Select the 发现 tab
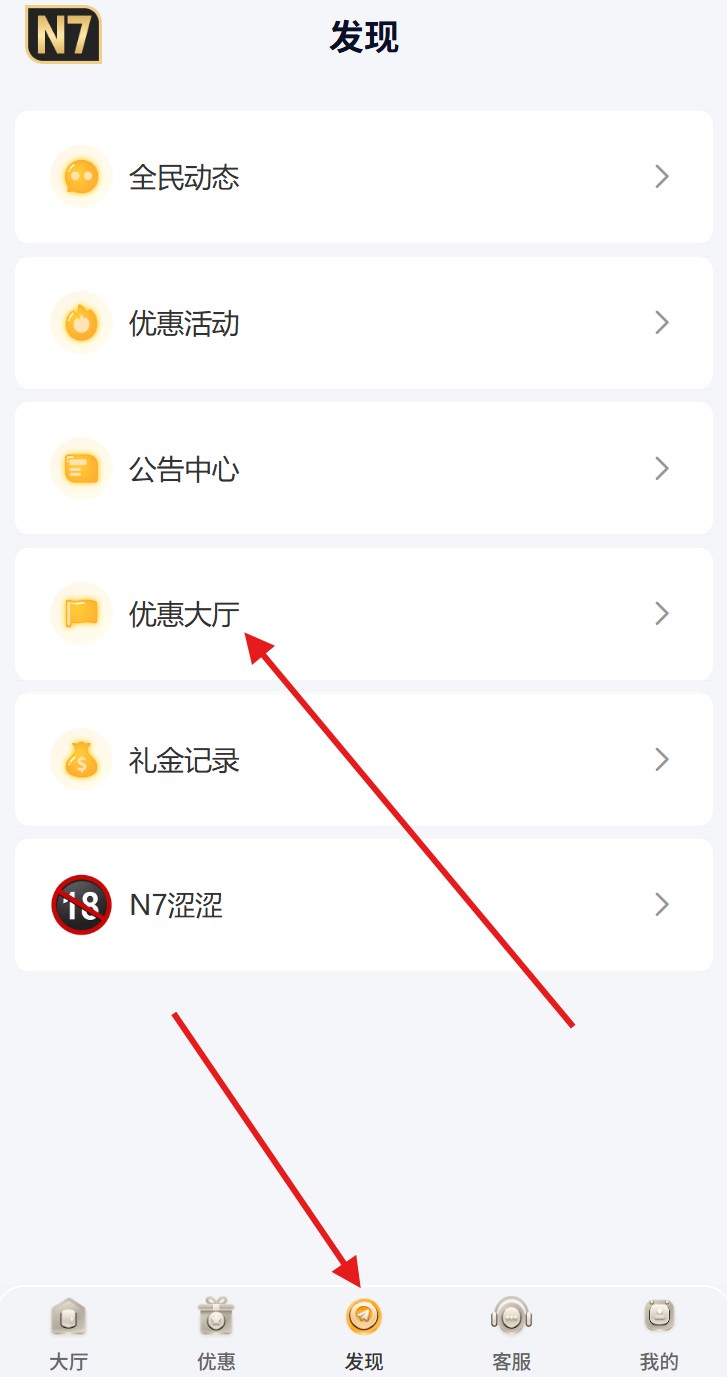The image size is (727, 1377). pyautogui.click(x=364, y=1333)
